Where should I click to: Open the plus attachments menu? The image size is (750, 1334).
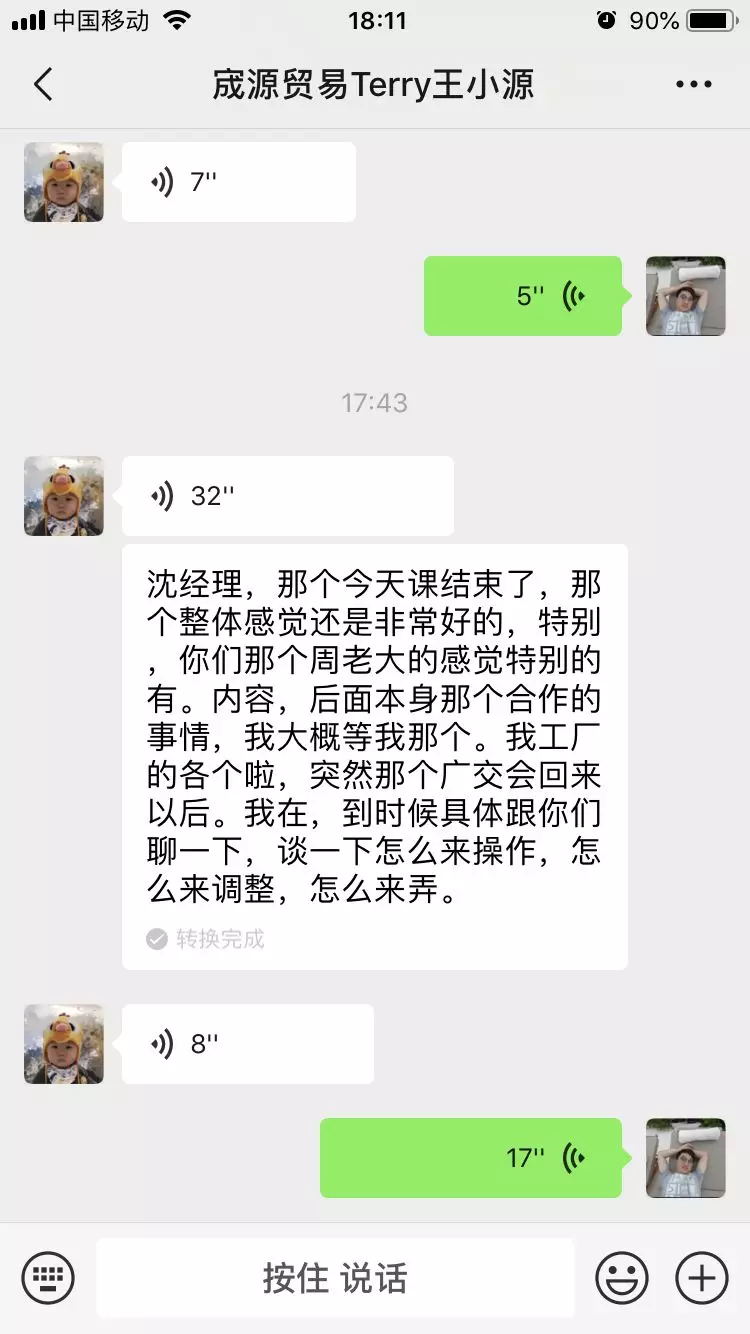701,1277
